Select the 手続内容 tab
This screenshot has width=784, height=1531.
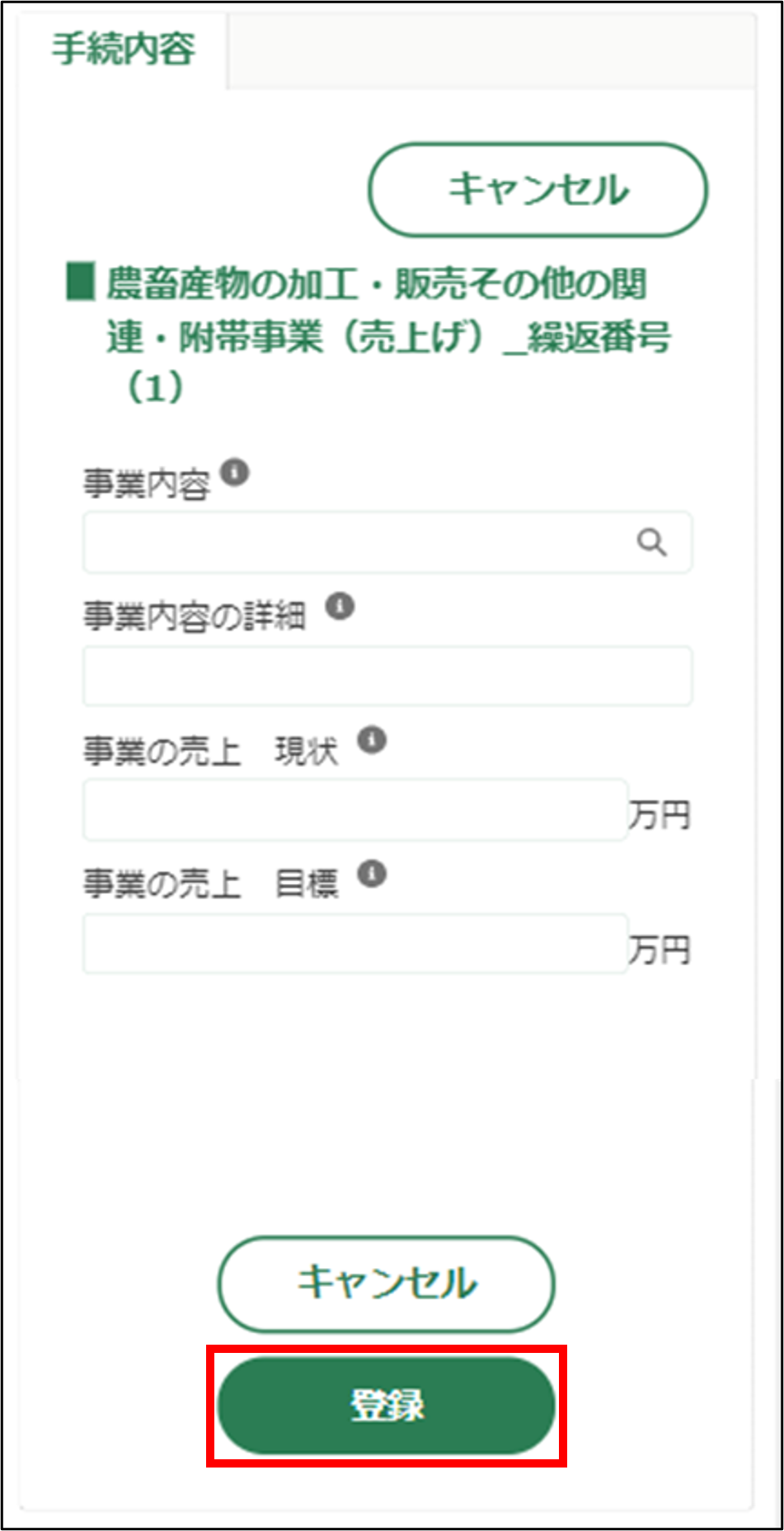pyautogui.click(x=123, y=49)
